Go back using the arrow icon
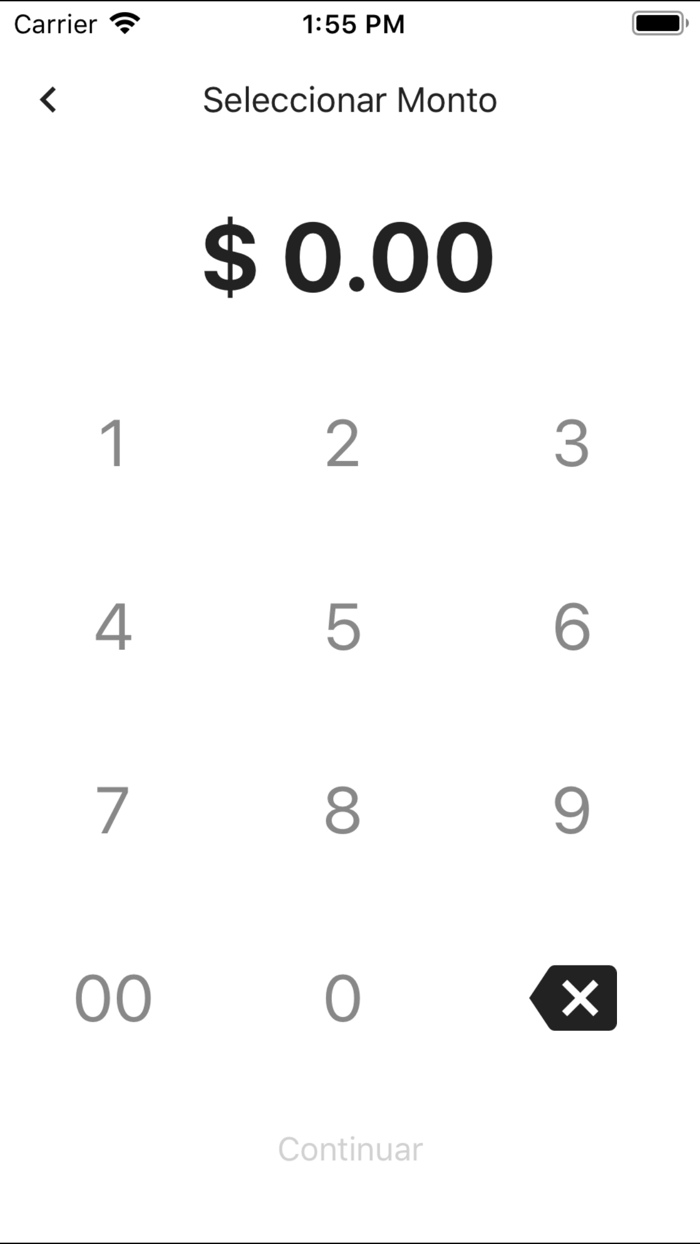Image resolution: width=700 pixels, height=1244 pixels. point(48,100)
